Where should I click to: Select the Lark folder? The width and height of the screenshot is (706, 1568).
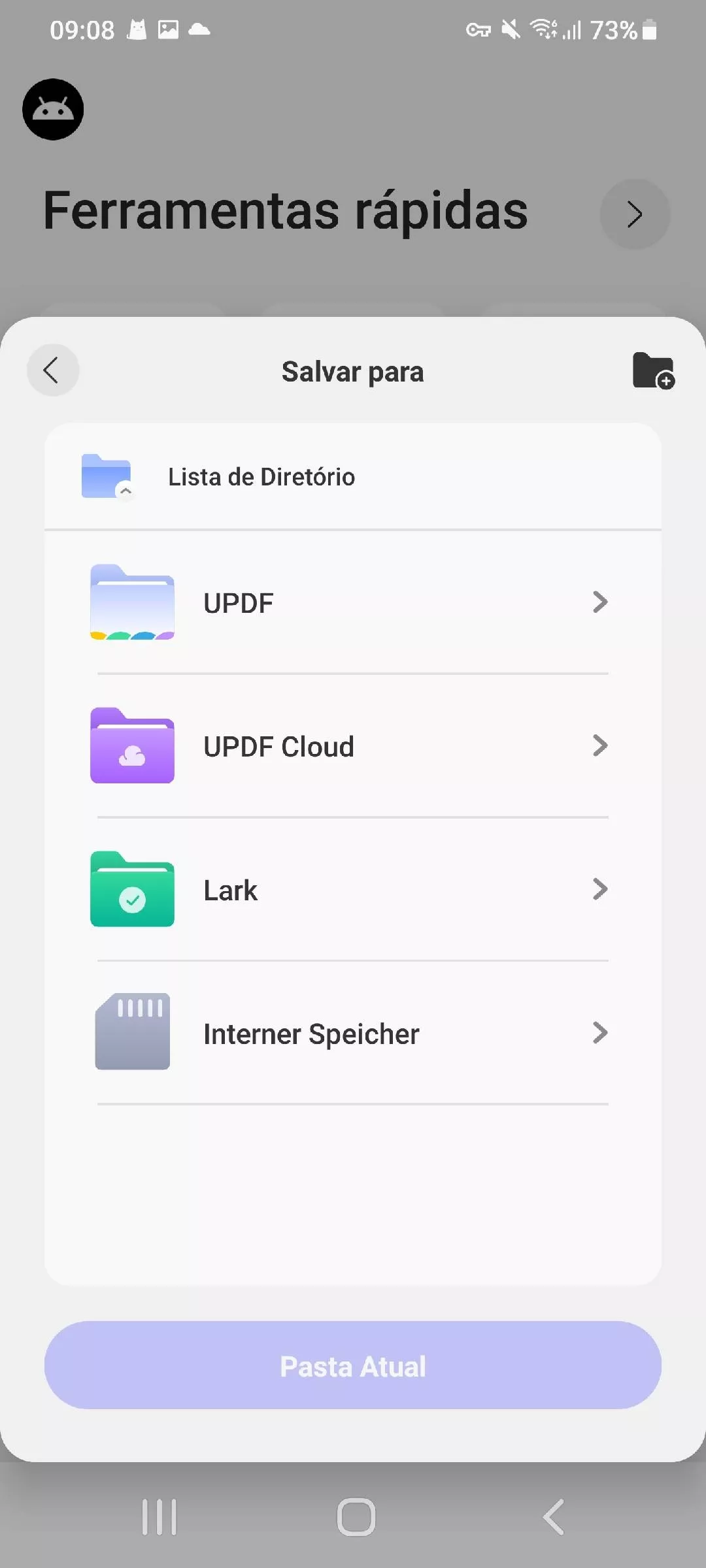(353, 890)
